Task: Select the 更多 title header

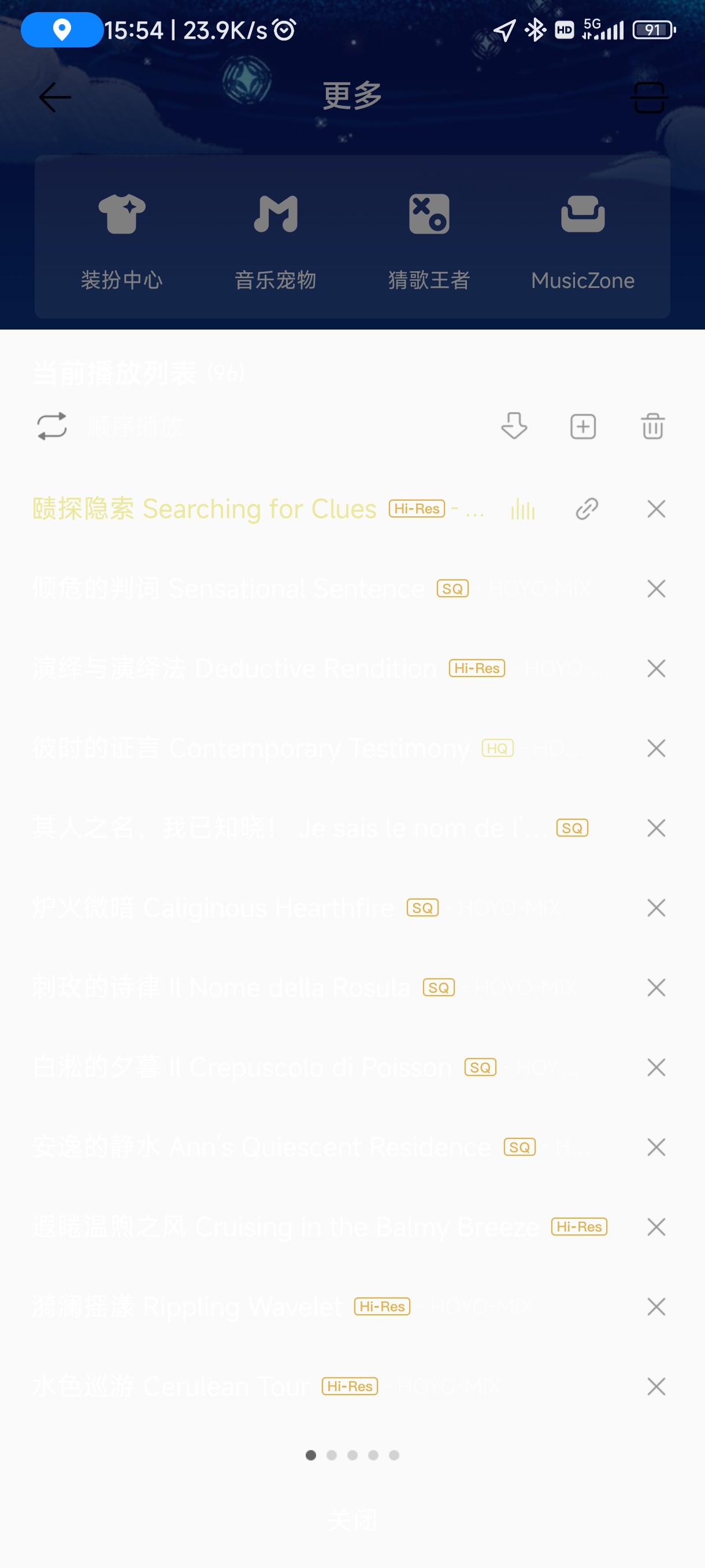Action: (351, 94)
